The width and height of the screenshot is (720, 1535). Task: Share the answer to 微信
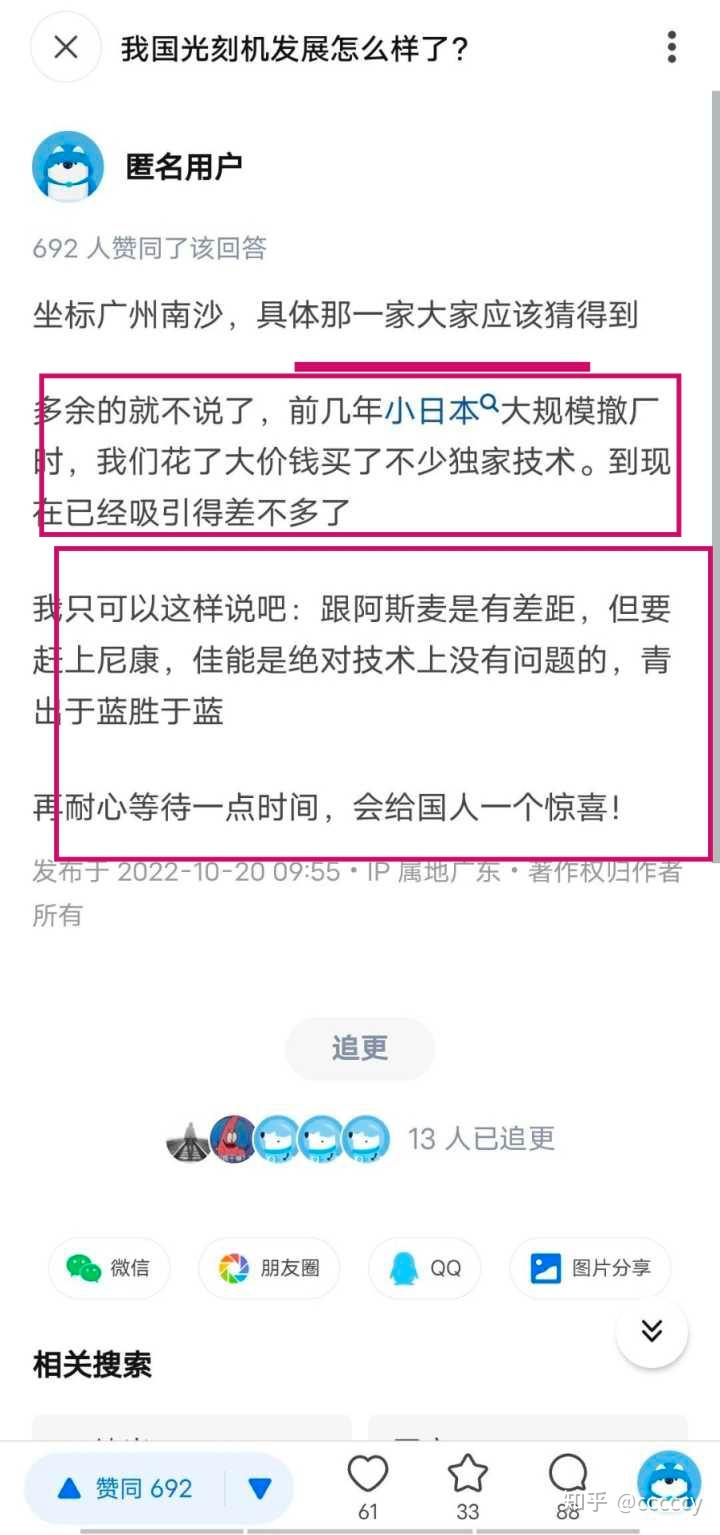109,1268
